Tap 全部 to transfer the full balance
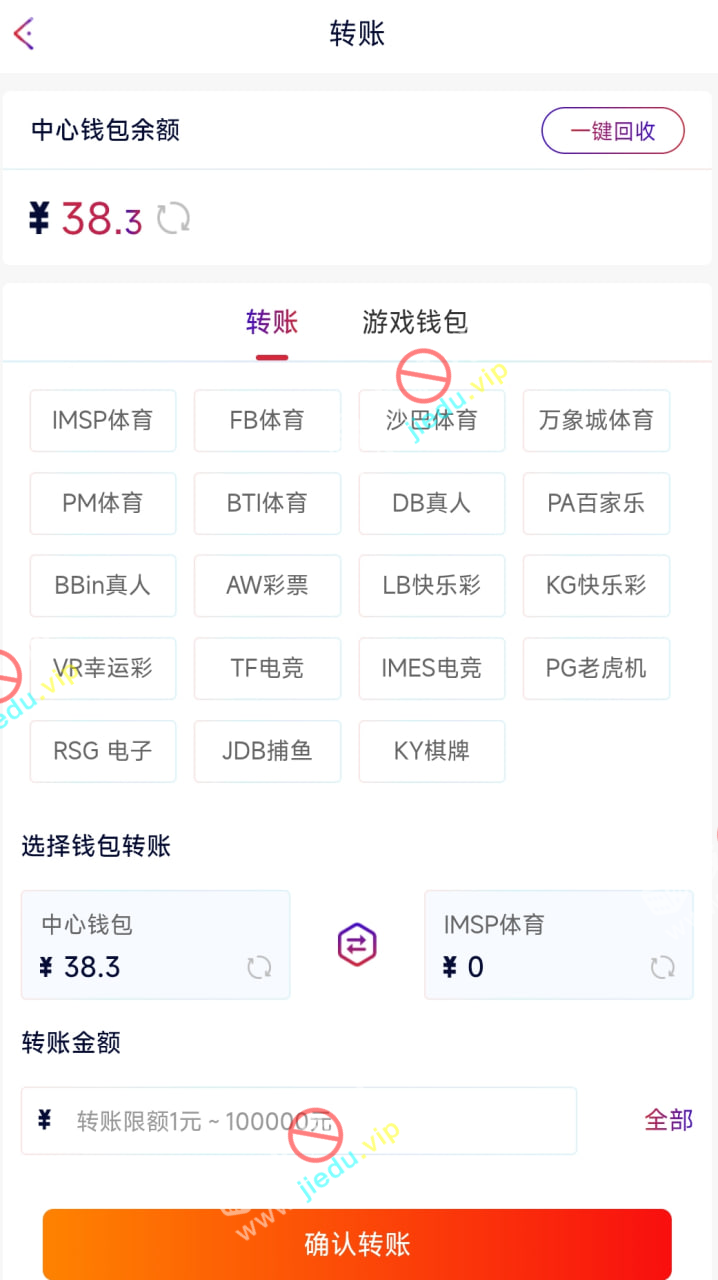This screenshot has width=718, height=1280. tap(668, 1120)
